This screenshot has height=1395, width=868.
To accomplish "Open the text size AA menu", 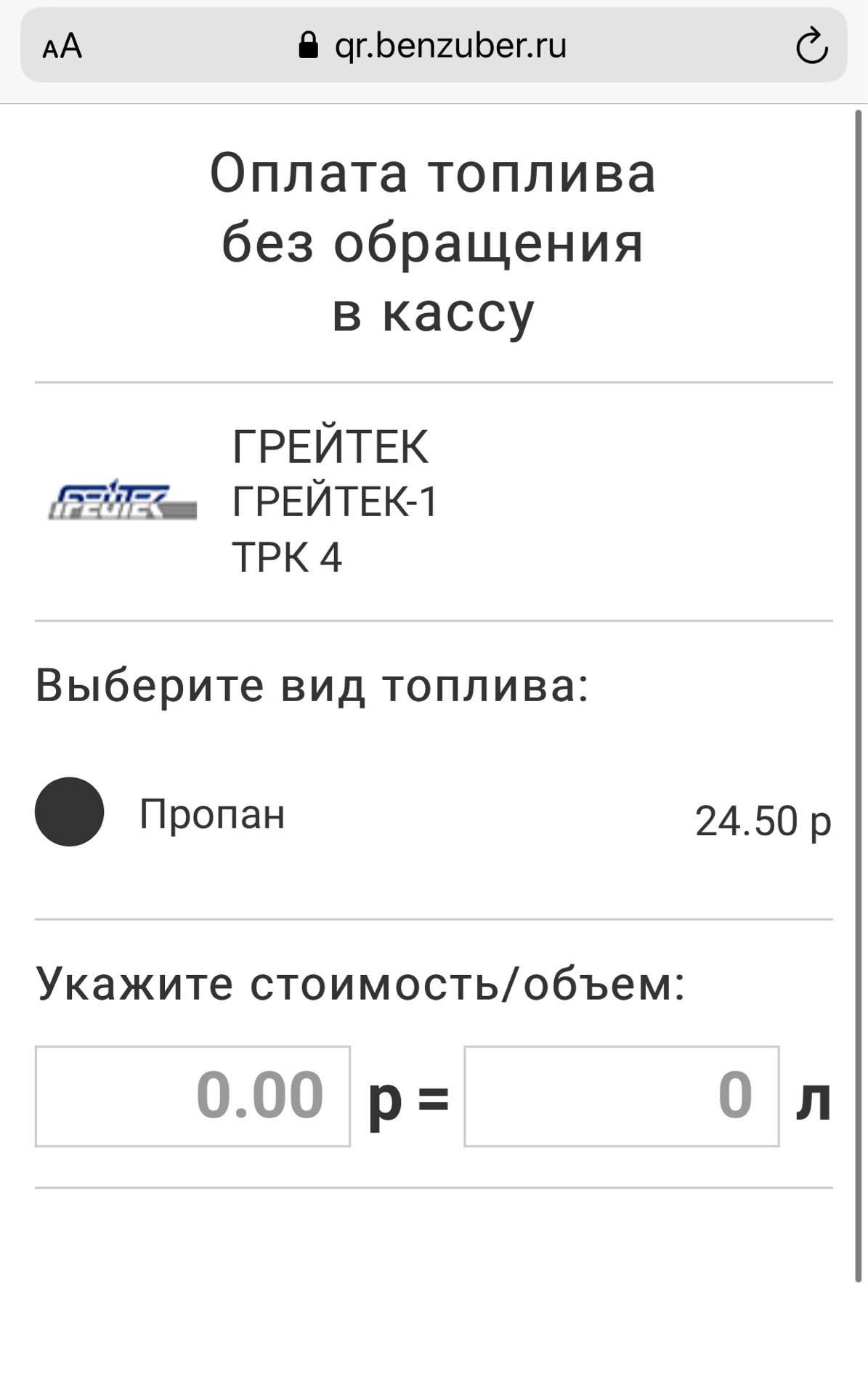I will pyautogui.click(x=62, y=46).
